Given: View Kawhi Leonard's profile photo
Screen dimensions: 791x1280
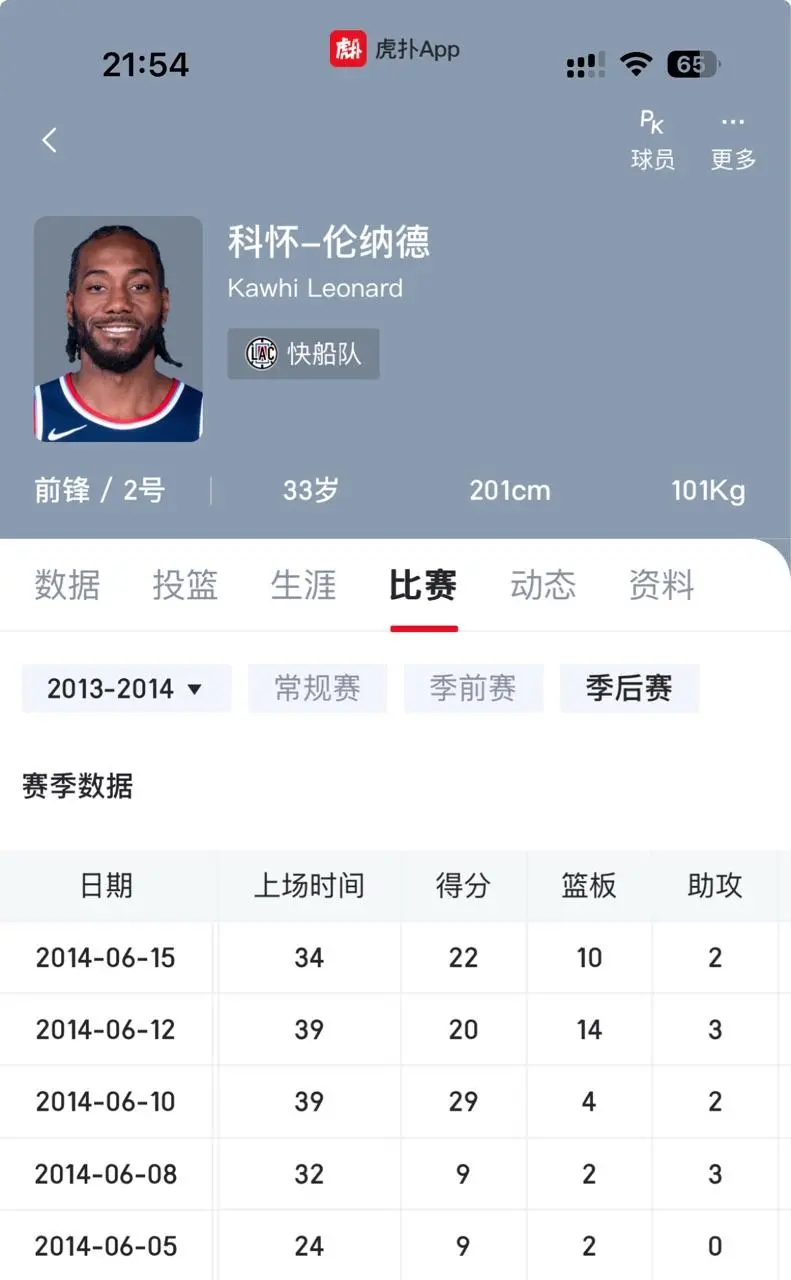Looking at the screenshot, I should pyautogui.click(x=118, y=329).
